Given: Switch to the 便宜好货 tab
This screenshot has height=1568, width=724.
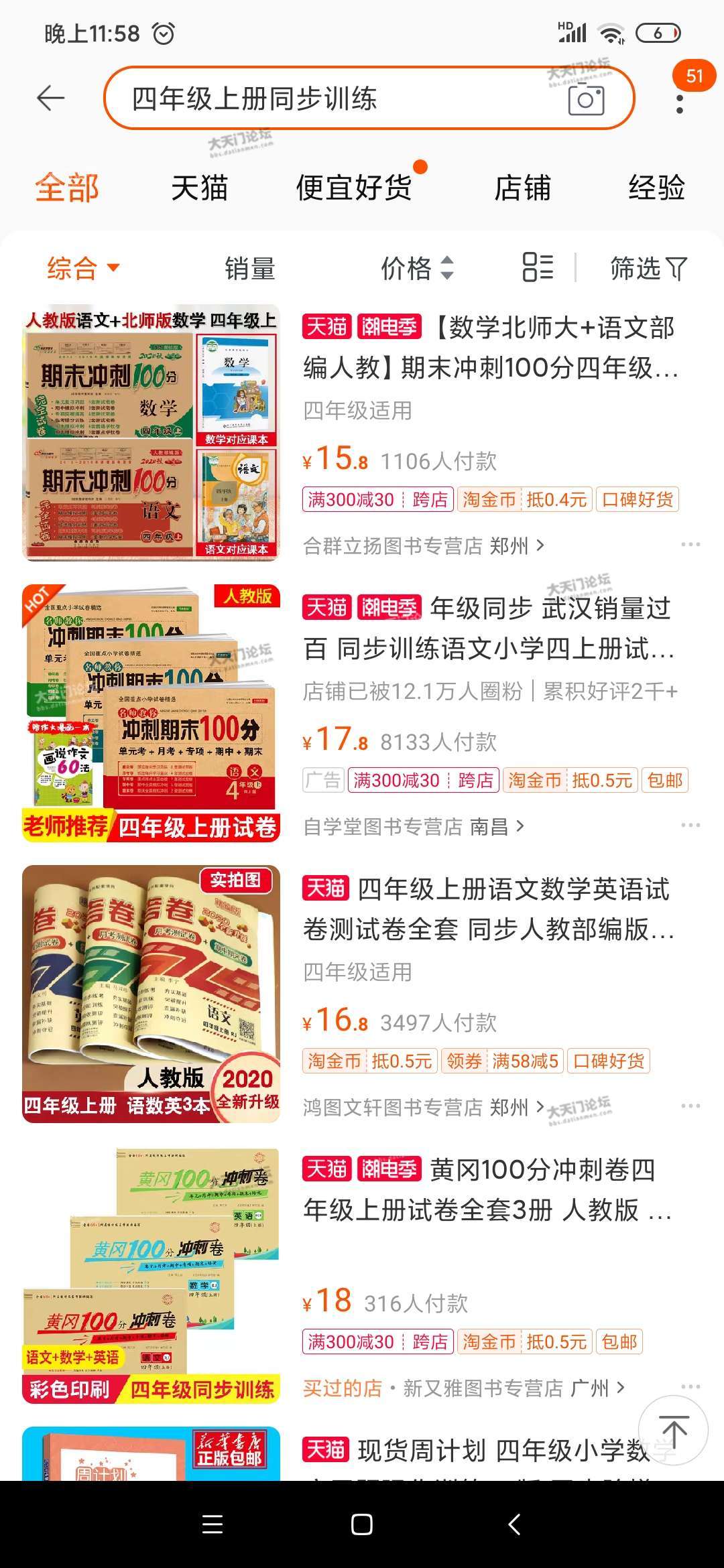Looking at the screenshot, I should [x=354, y=188].
